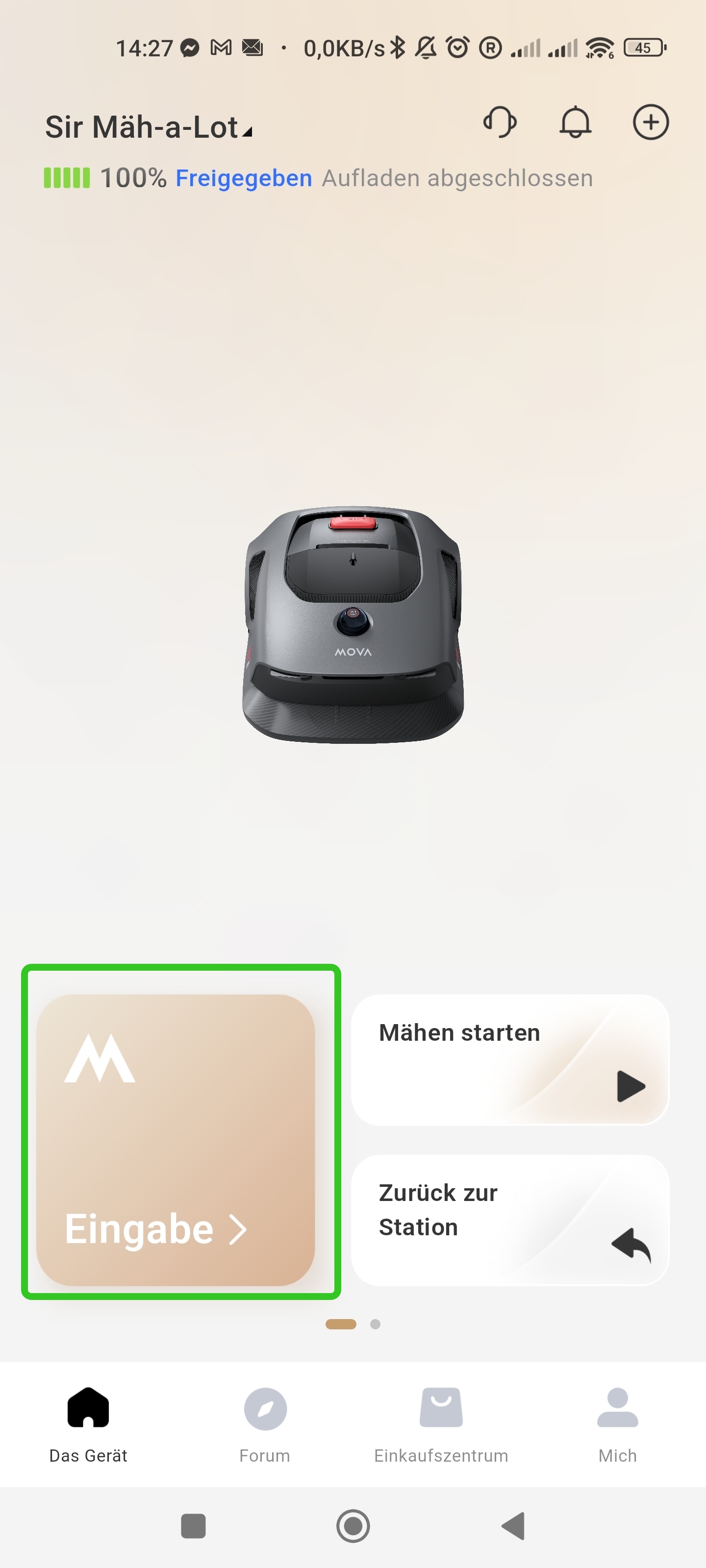Send mower back via Zurück zur Station

[x=510, y=1220]
